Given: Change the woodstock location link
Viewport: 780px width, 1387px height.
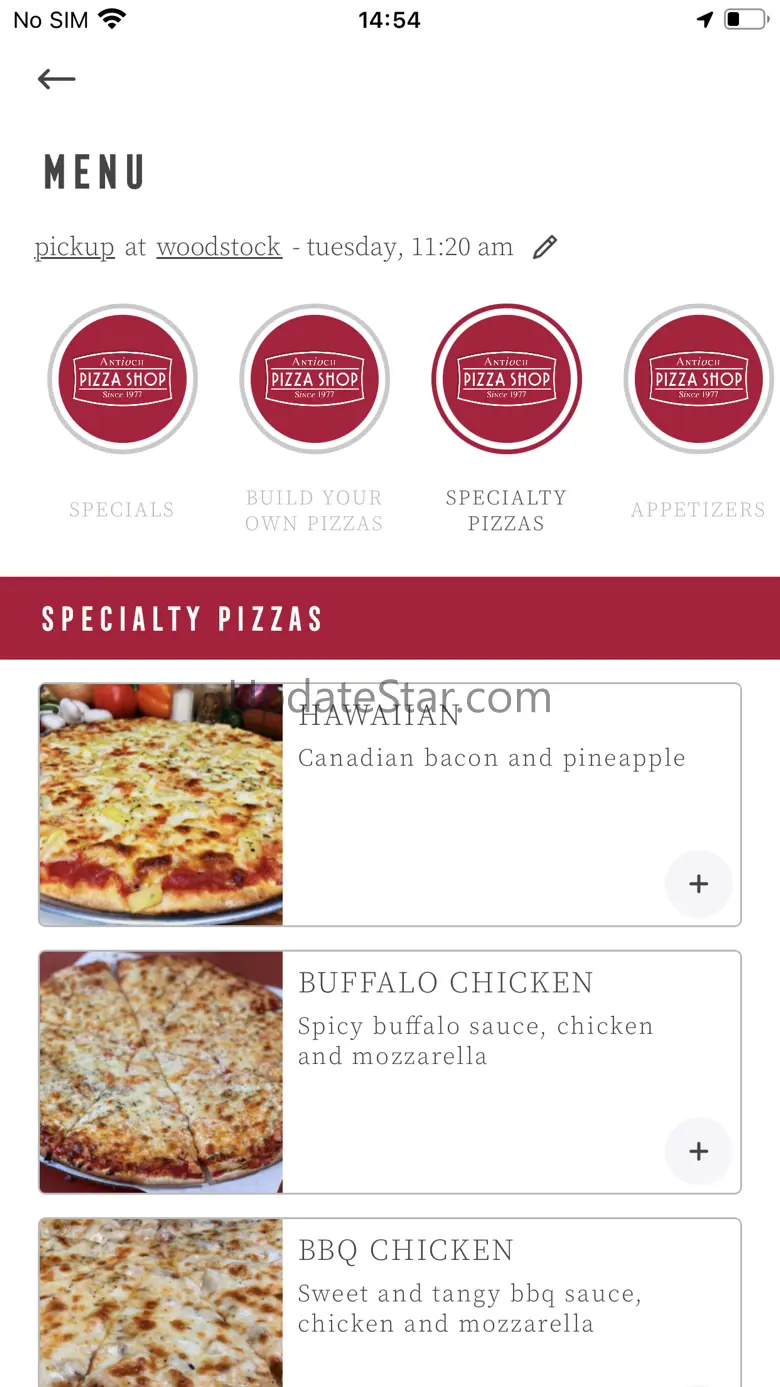Looking at the screenshot, I should 218,247.
